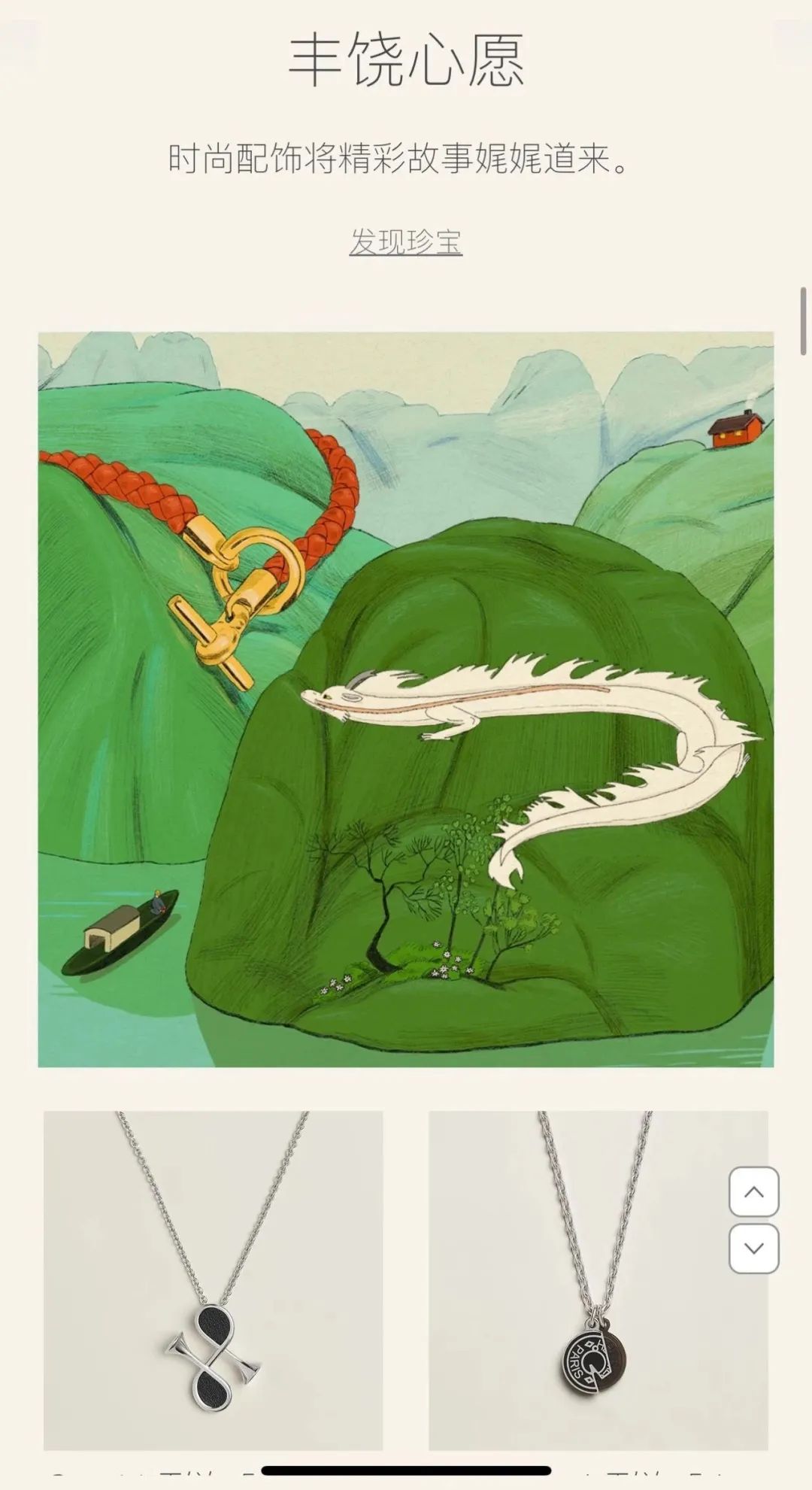This screenshot has width=812, height=1490.
Task: View the black infinity pendant necklace
Action: point(213,1280)
